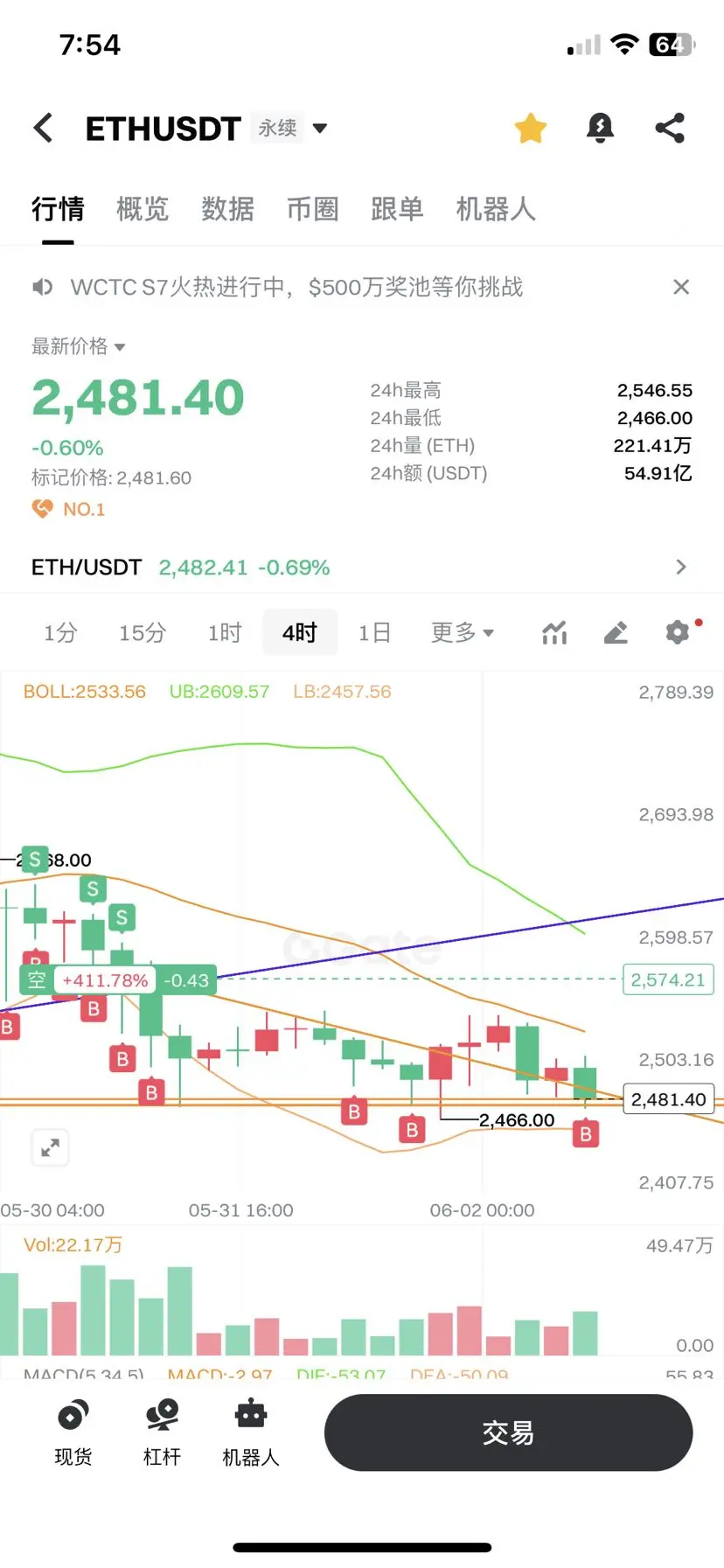Go back from ETHUSDT page

pos(44,128)
